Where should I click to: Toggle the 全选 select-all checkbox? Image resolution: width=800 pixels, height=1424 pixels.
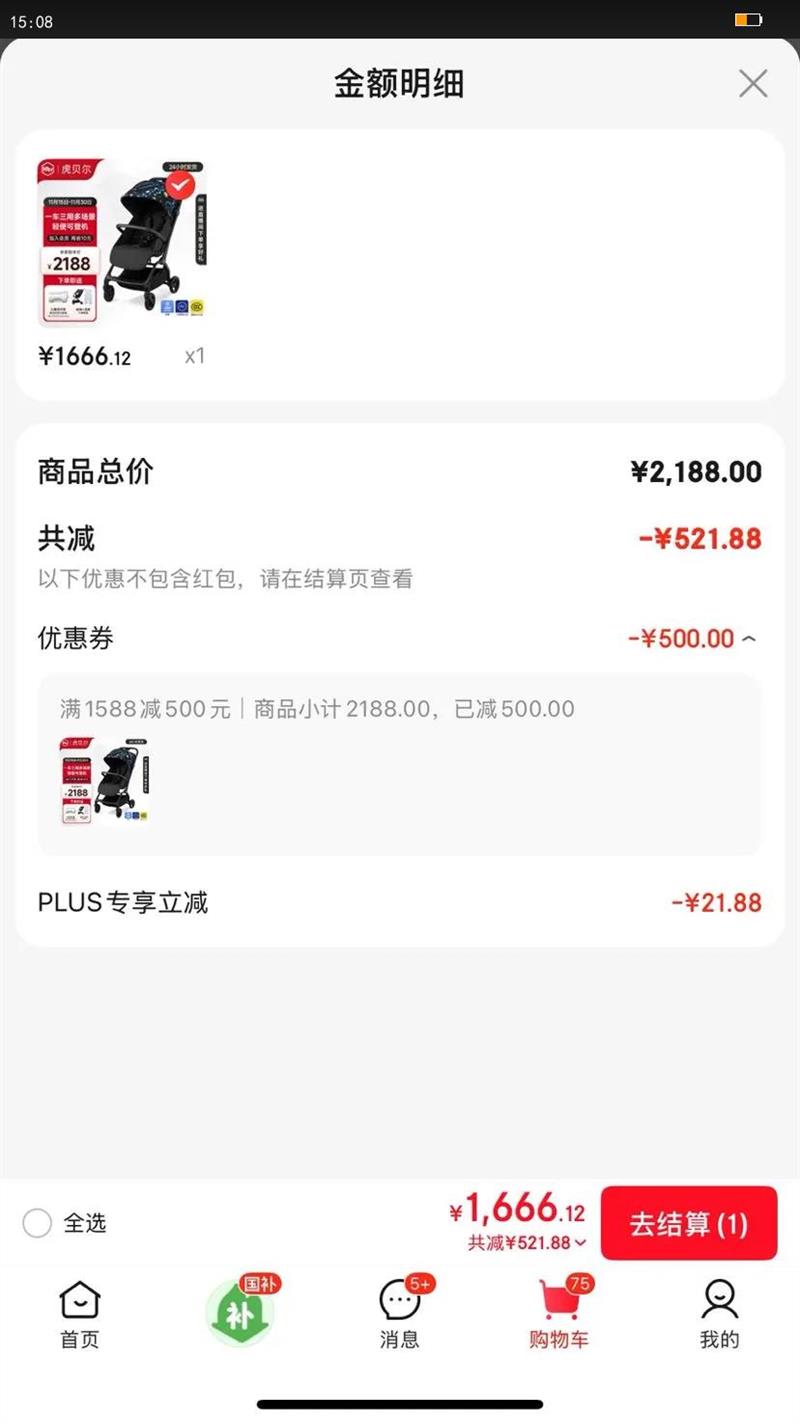[37, 1223]
